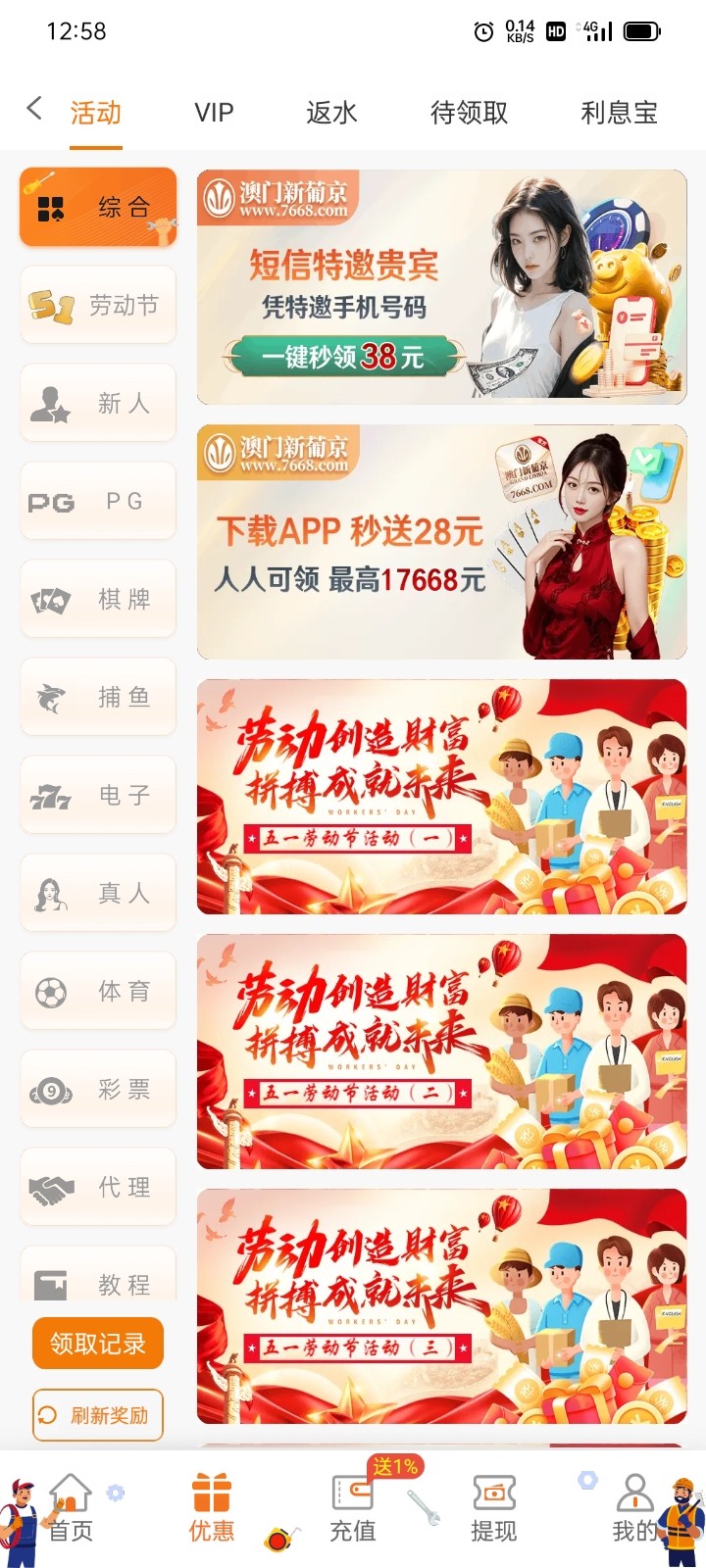Open the 捕鱼 category
Viewport: 706px width, 1568px height.
coord(98,697)
